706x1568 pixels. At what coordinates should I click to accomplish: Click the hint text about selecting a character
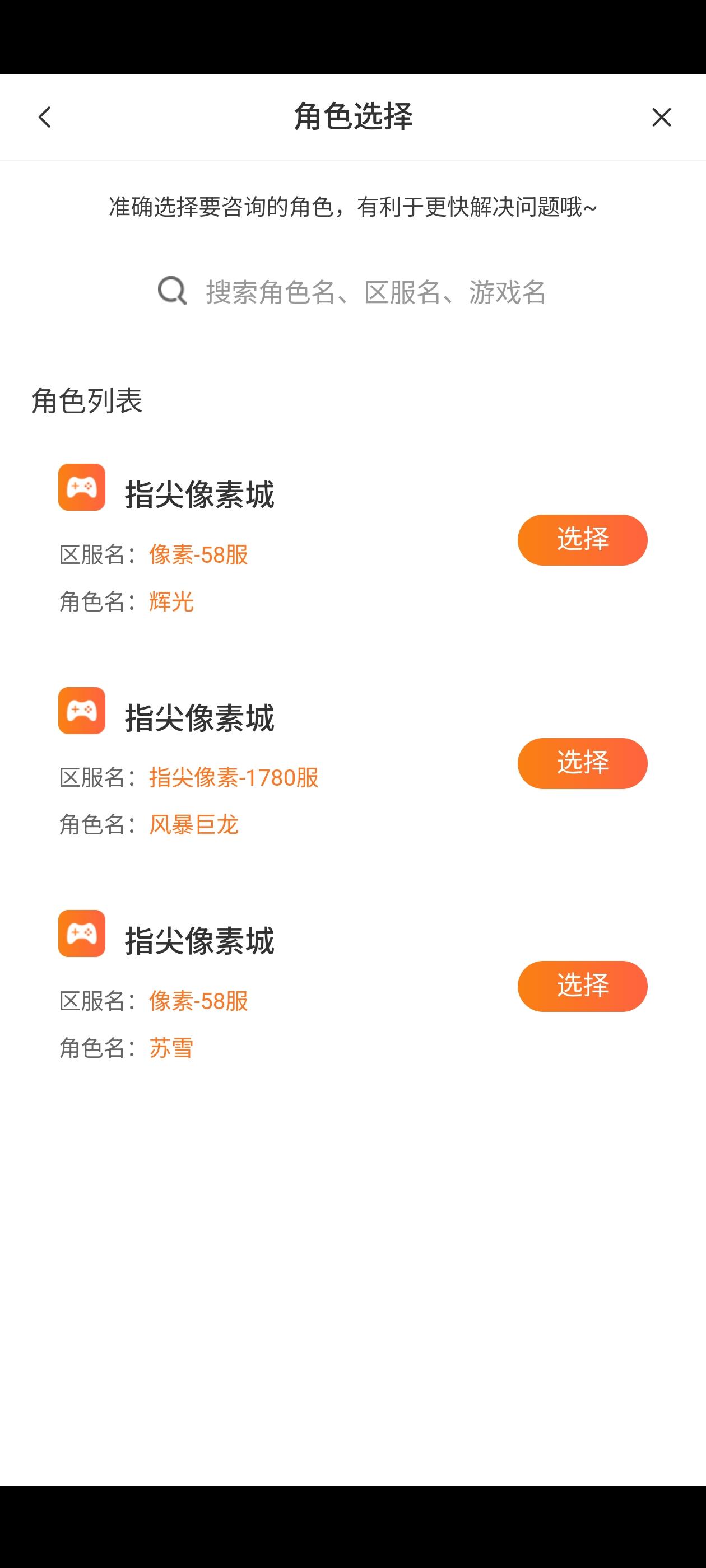coord(352,207)
